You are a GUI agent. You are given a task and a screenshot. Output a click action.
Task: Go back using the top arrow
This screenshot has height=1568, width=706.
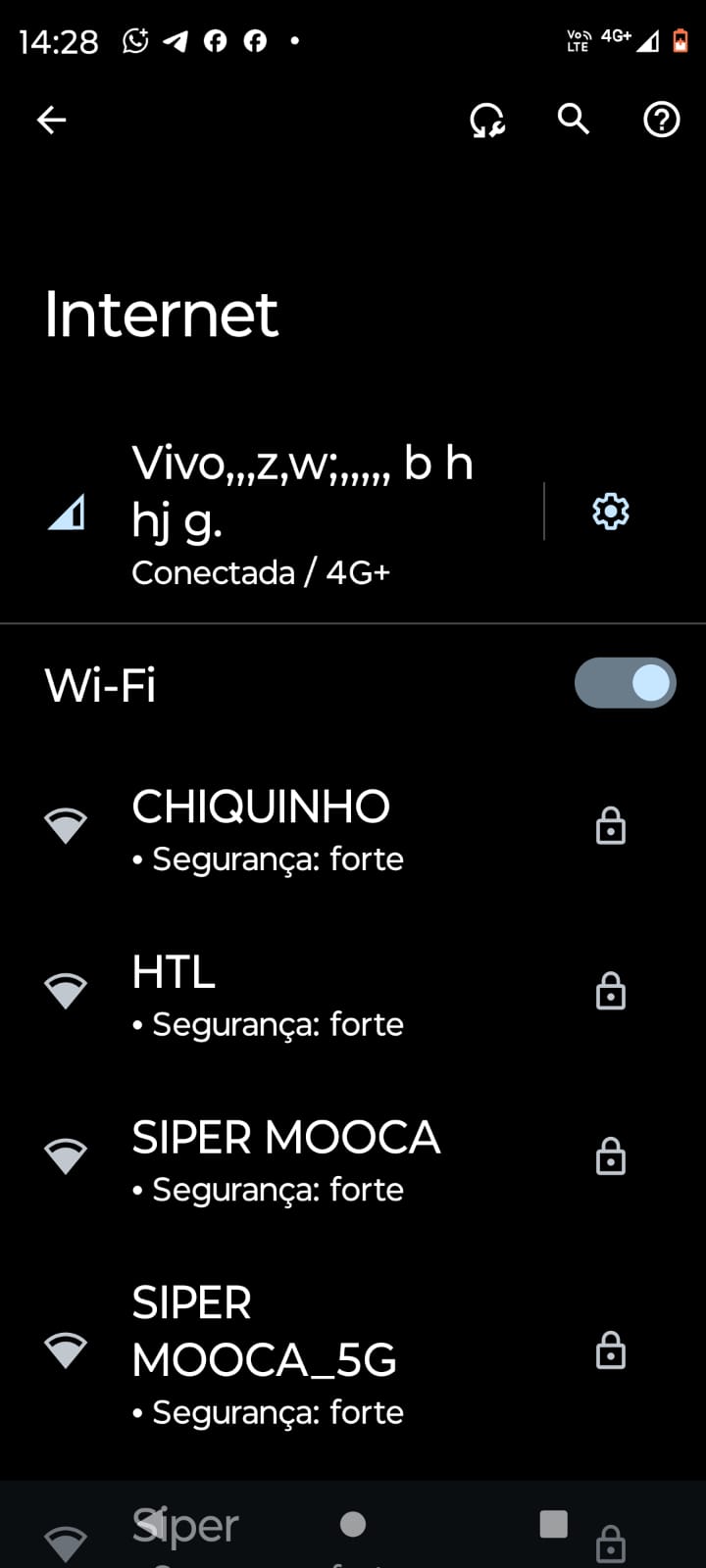click(x=51, y=120)
